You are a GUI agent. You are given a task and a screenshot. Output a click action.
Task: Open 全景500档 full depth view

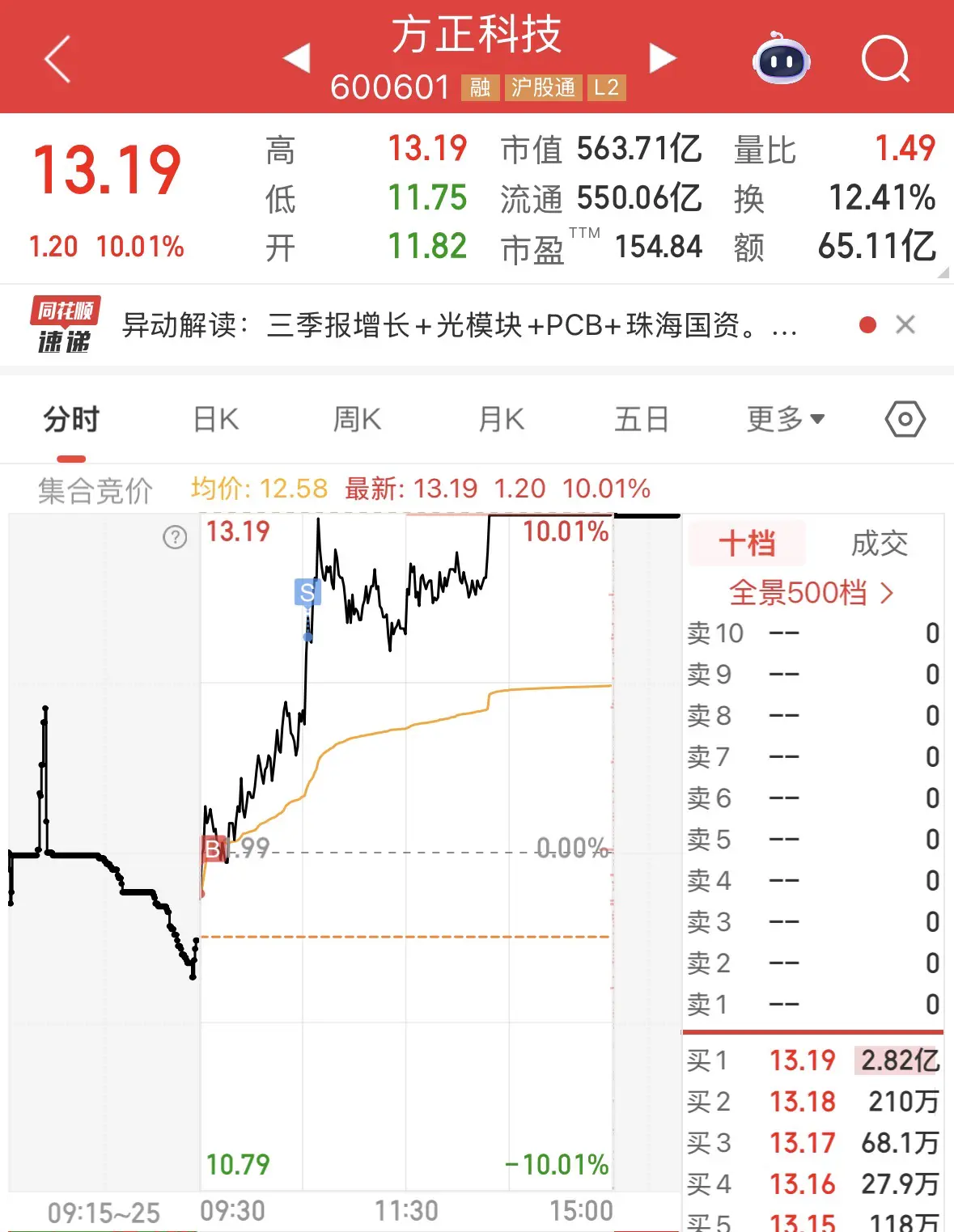pos(811,593)
